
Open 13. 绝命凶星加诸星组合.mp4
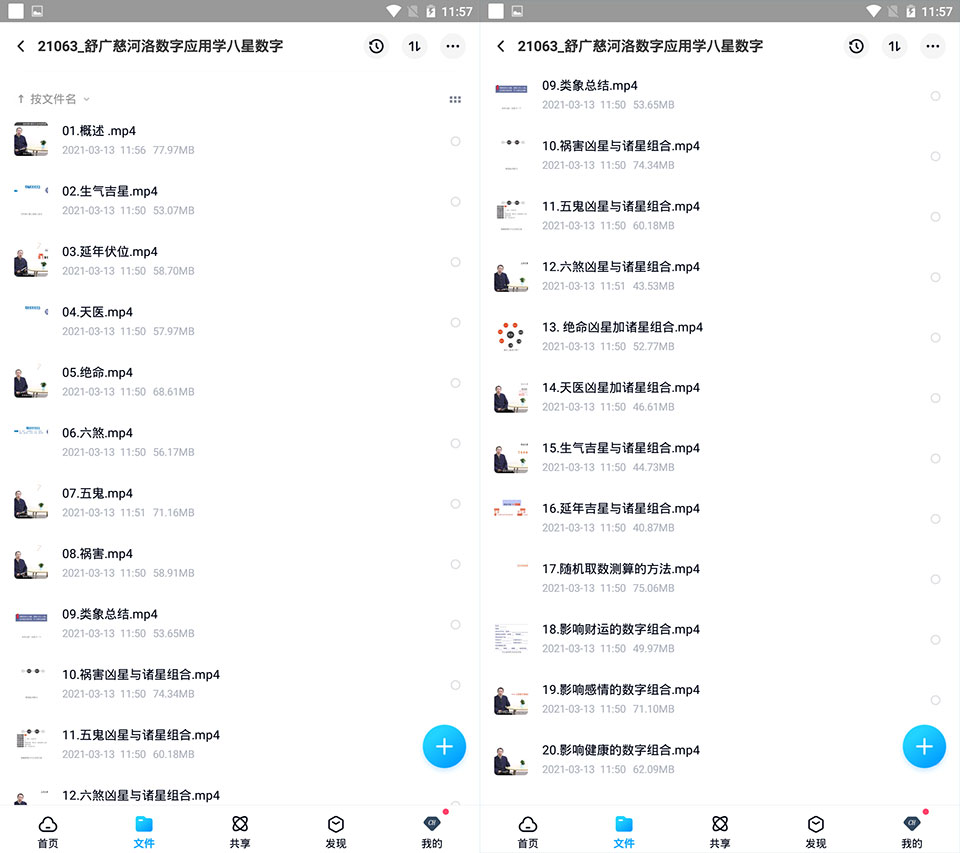coord(720,336)
